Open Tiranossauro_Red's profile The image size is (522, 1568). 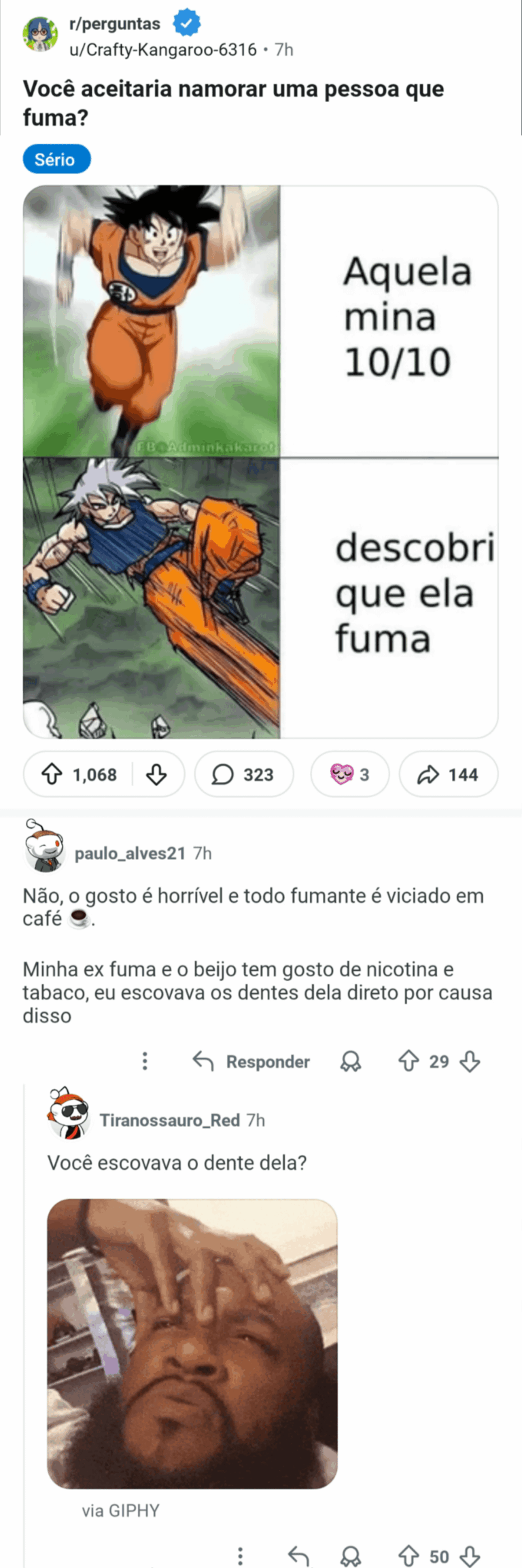(x=169, y=1120)
